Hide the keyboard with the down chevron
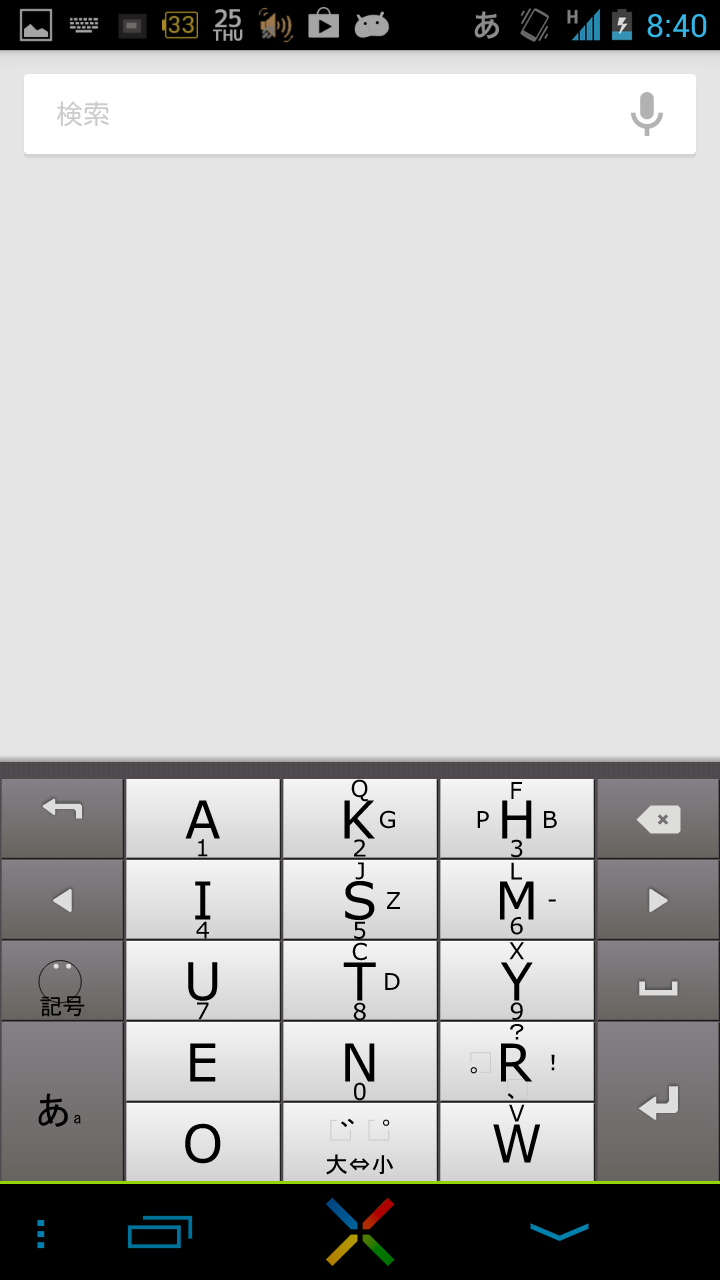The width and height of the screenshot is (720, 1280). (560, 1232)
